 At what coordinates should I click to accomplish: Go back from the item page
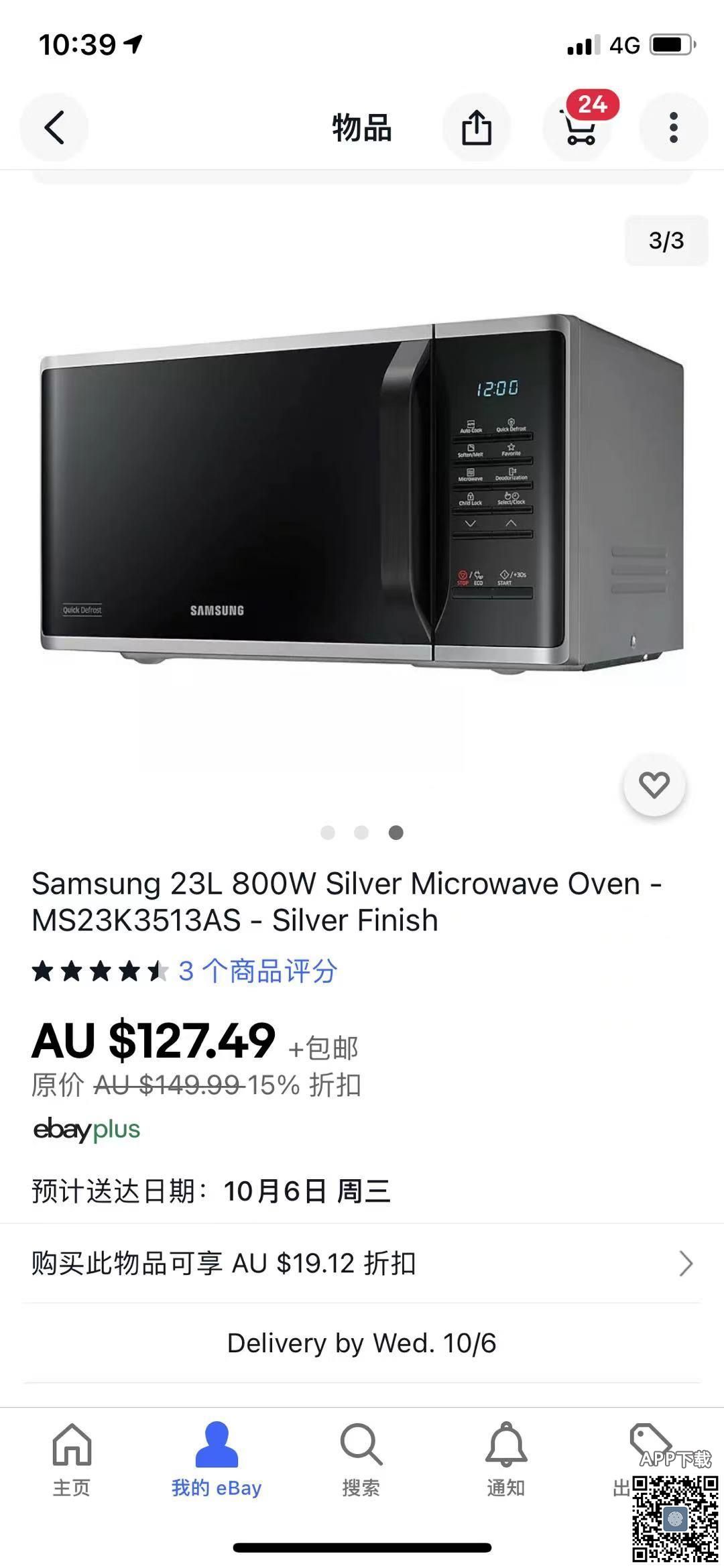54,127
